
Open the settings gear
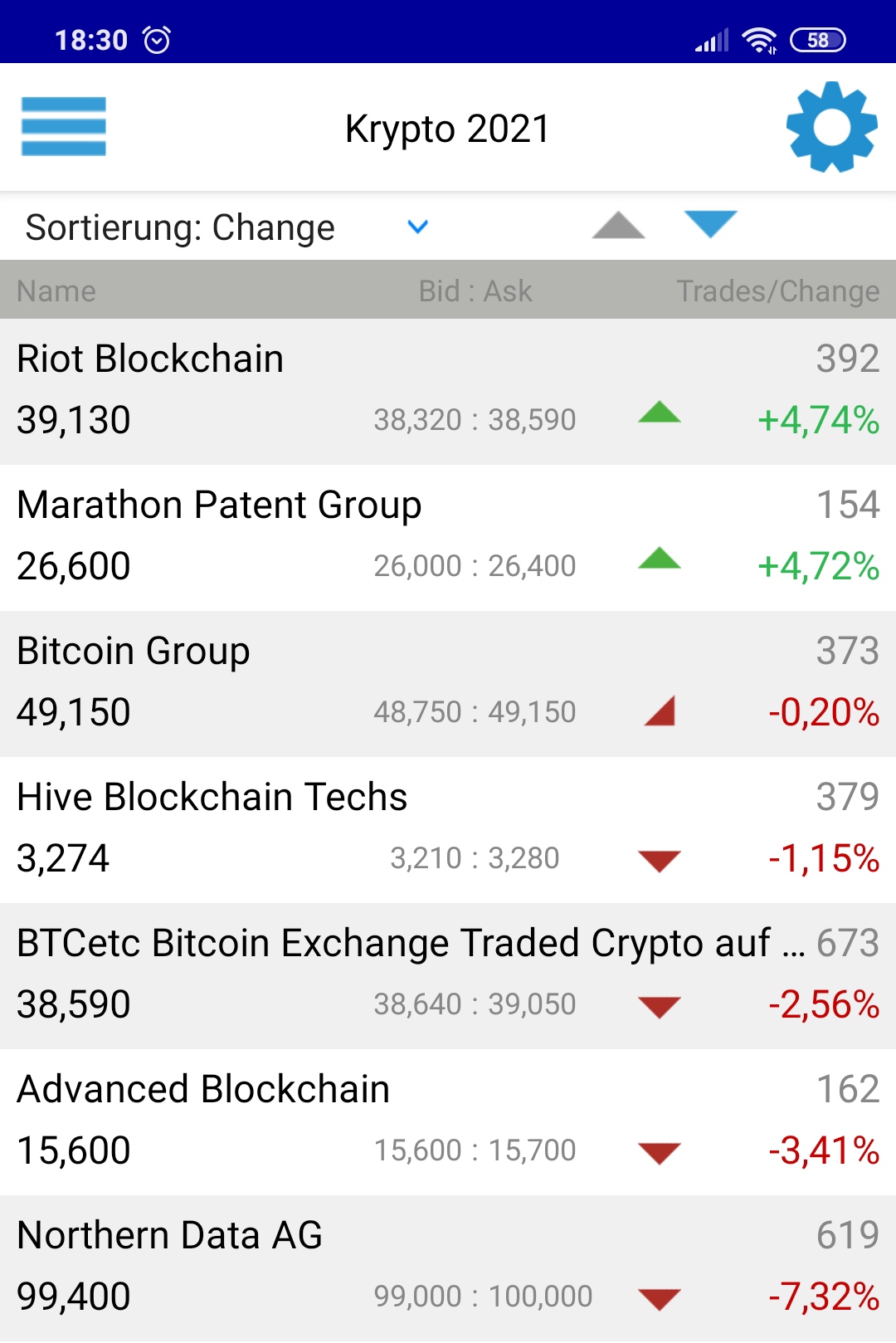coord(831,127)
